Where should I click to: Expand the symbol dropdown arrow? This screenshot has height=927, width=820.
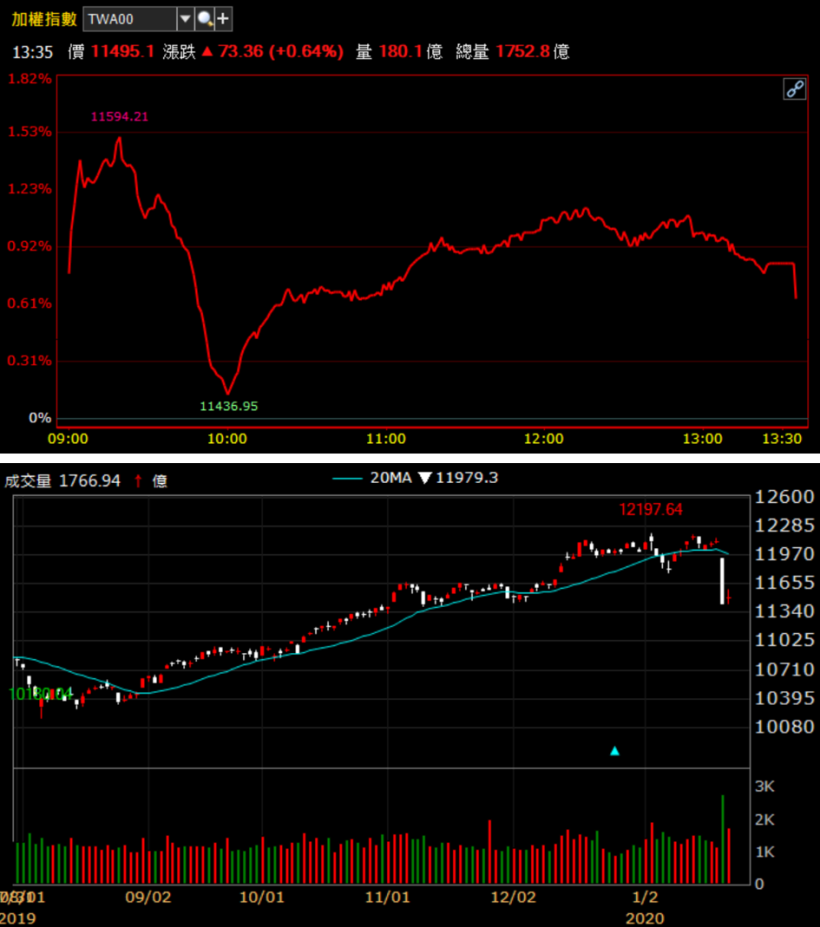click(x=185, y=18)
